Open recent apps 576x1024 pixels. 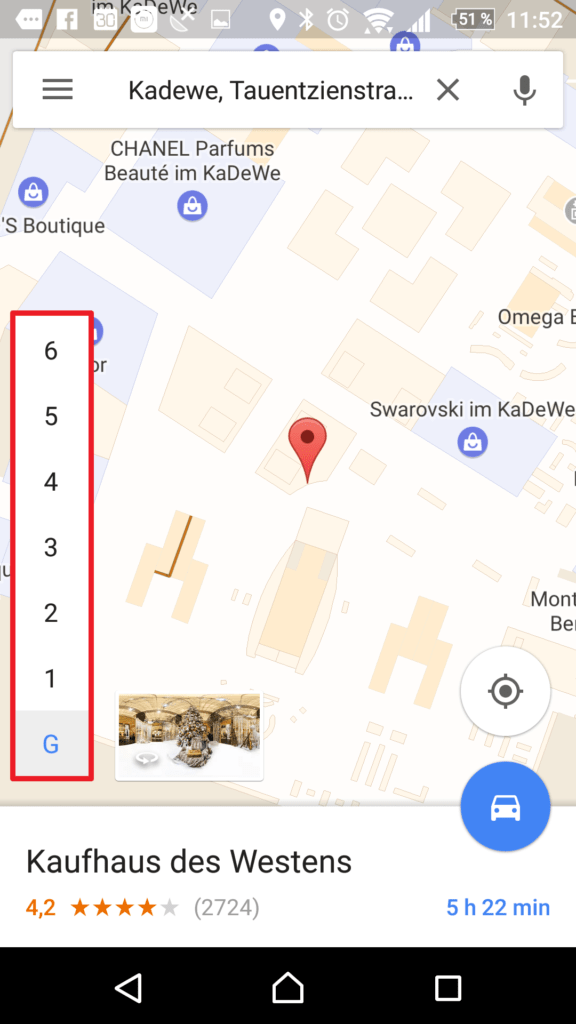[448, 986]
